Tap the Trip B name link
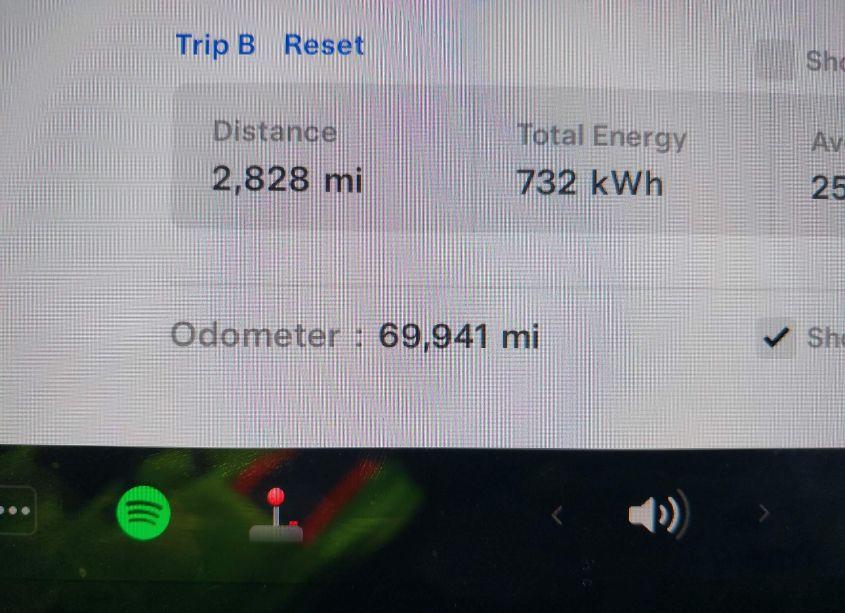Viewport: 845px width, 613px height. [215, 46]
